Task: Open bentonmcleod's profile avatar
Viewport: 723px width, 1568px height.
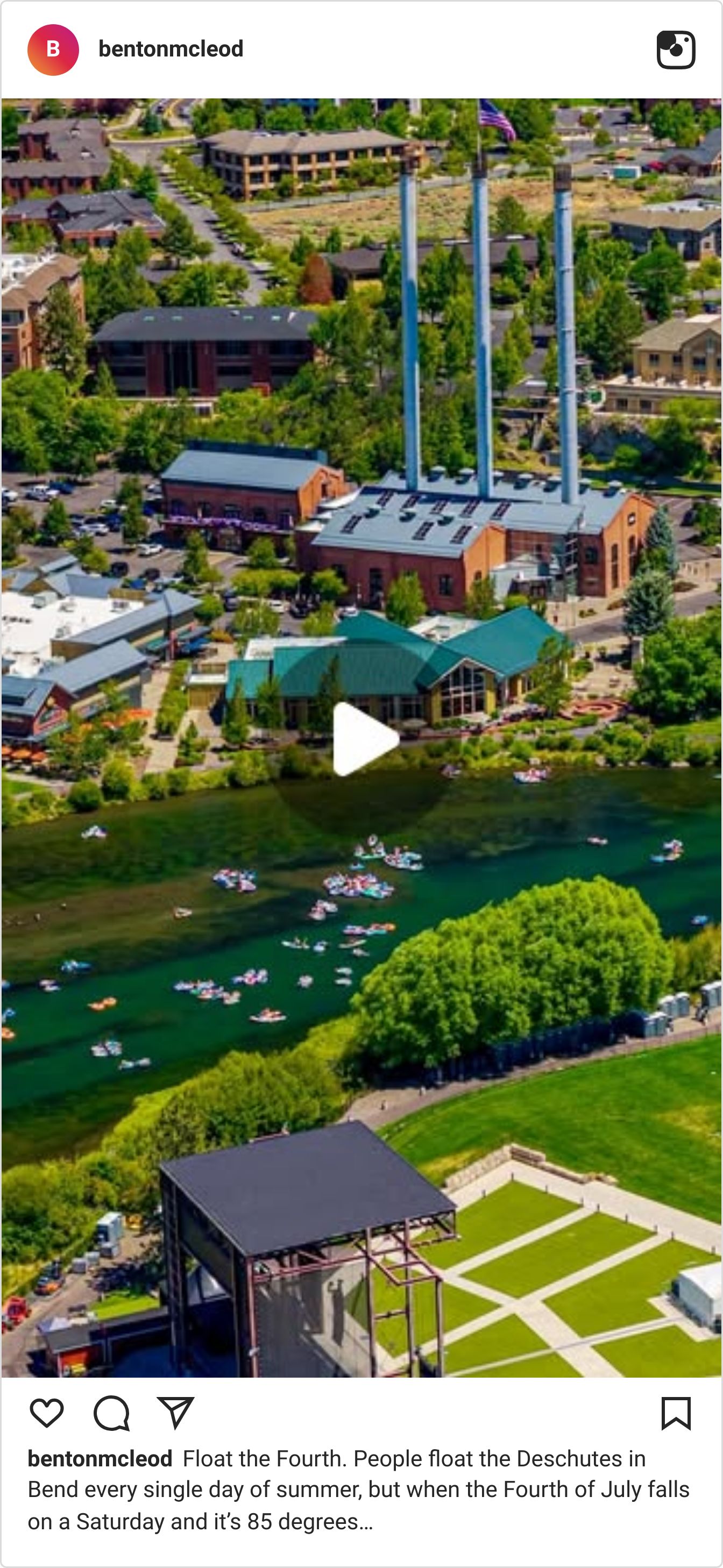Action: pyautogui.click(x=53, y=50)
